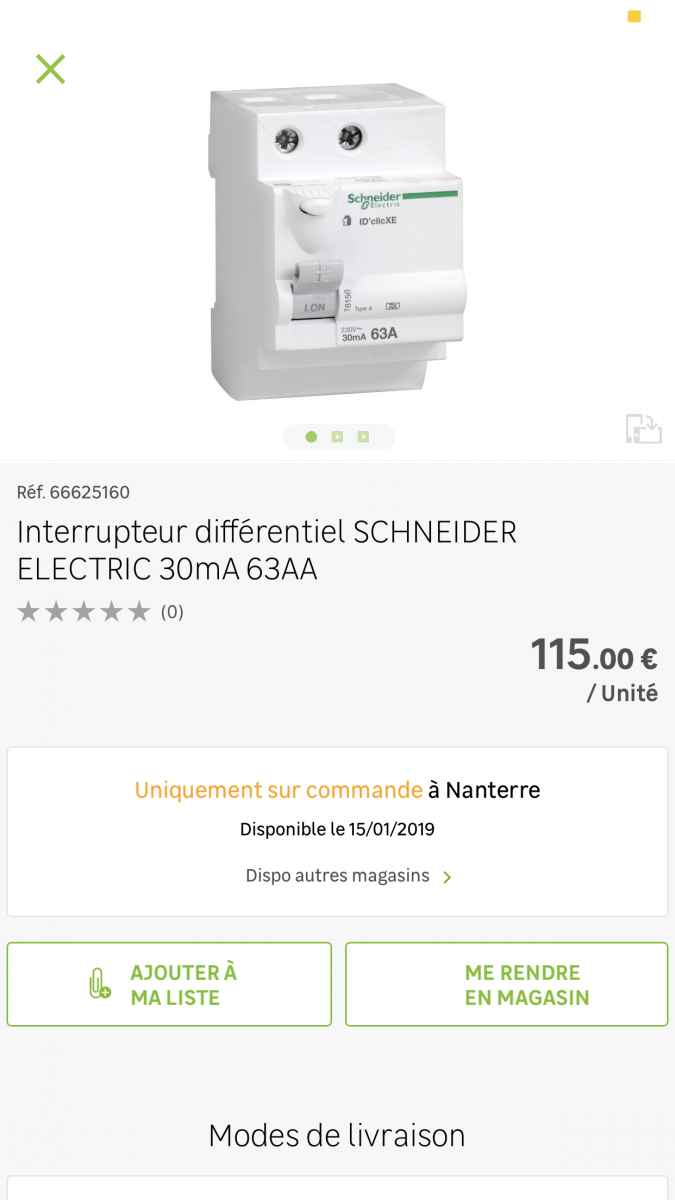Jump to the second media item indicator

[337, 437]
